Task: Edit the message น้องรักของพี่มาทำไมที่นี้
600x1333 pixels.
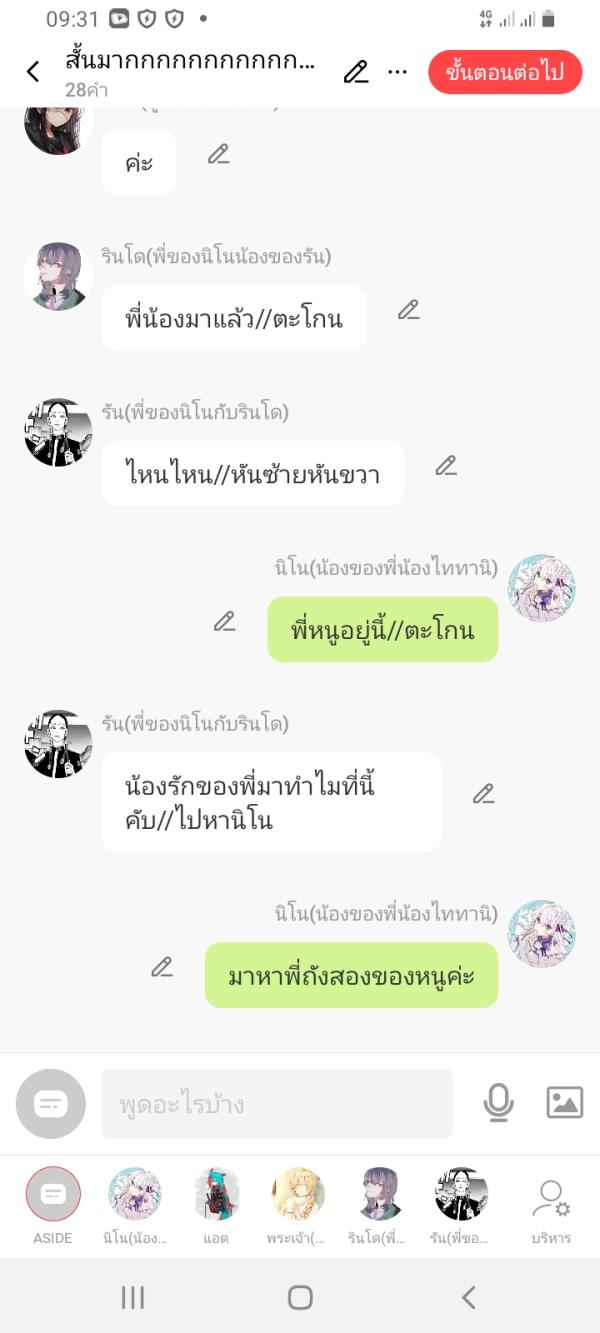Action: click(x=484, y=794)
